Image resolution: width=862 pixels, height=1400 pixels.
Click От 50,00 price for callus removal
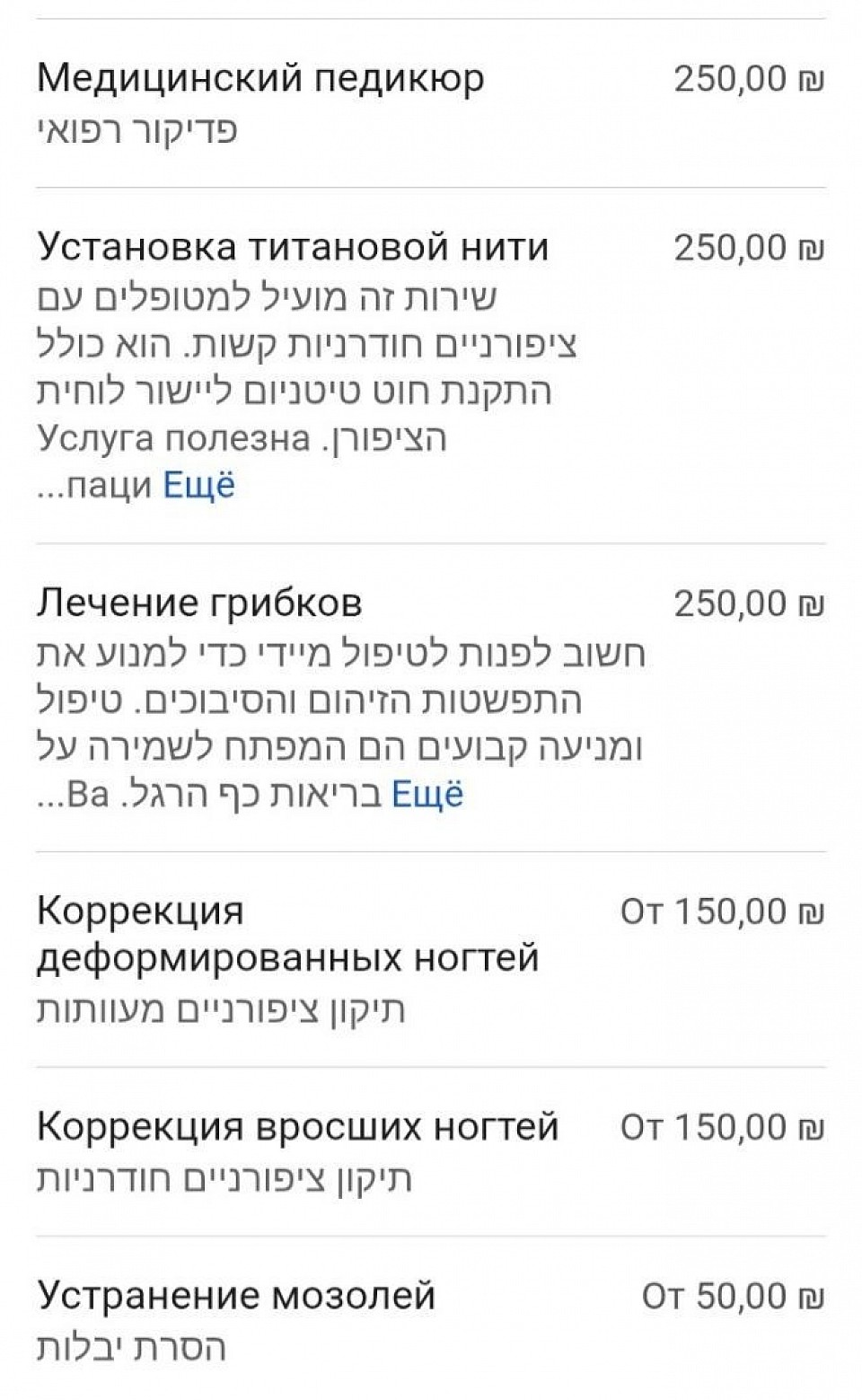click(734, 1293)
